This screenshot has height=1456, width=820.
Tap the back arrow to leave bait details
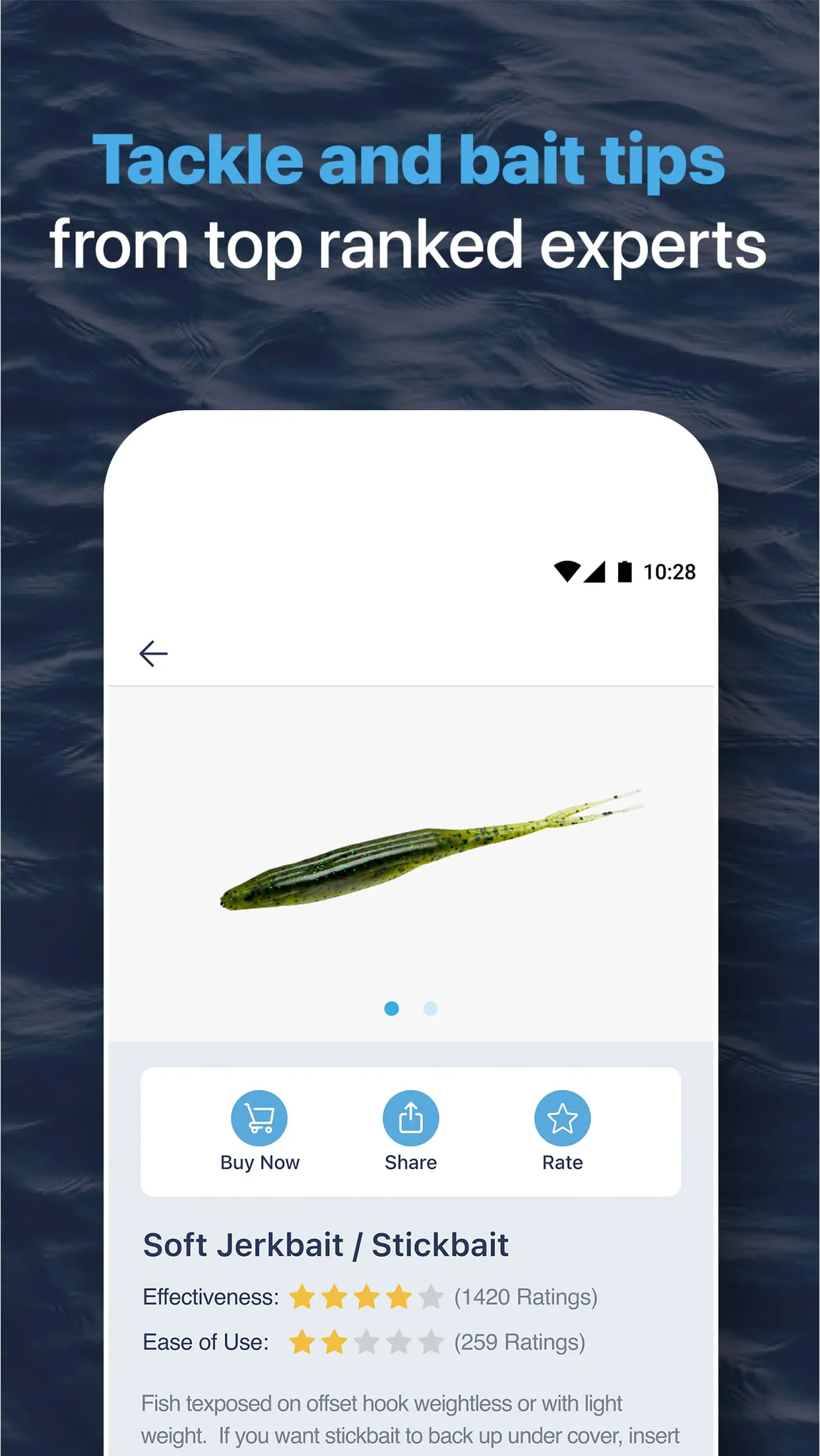153,652
